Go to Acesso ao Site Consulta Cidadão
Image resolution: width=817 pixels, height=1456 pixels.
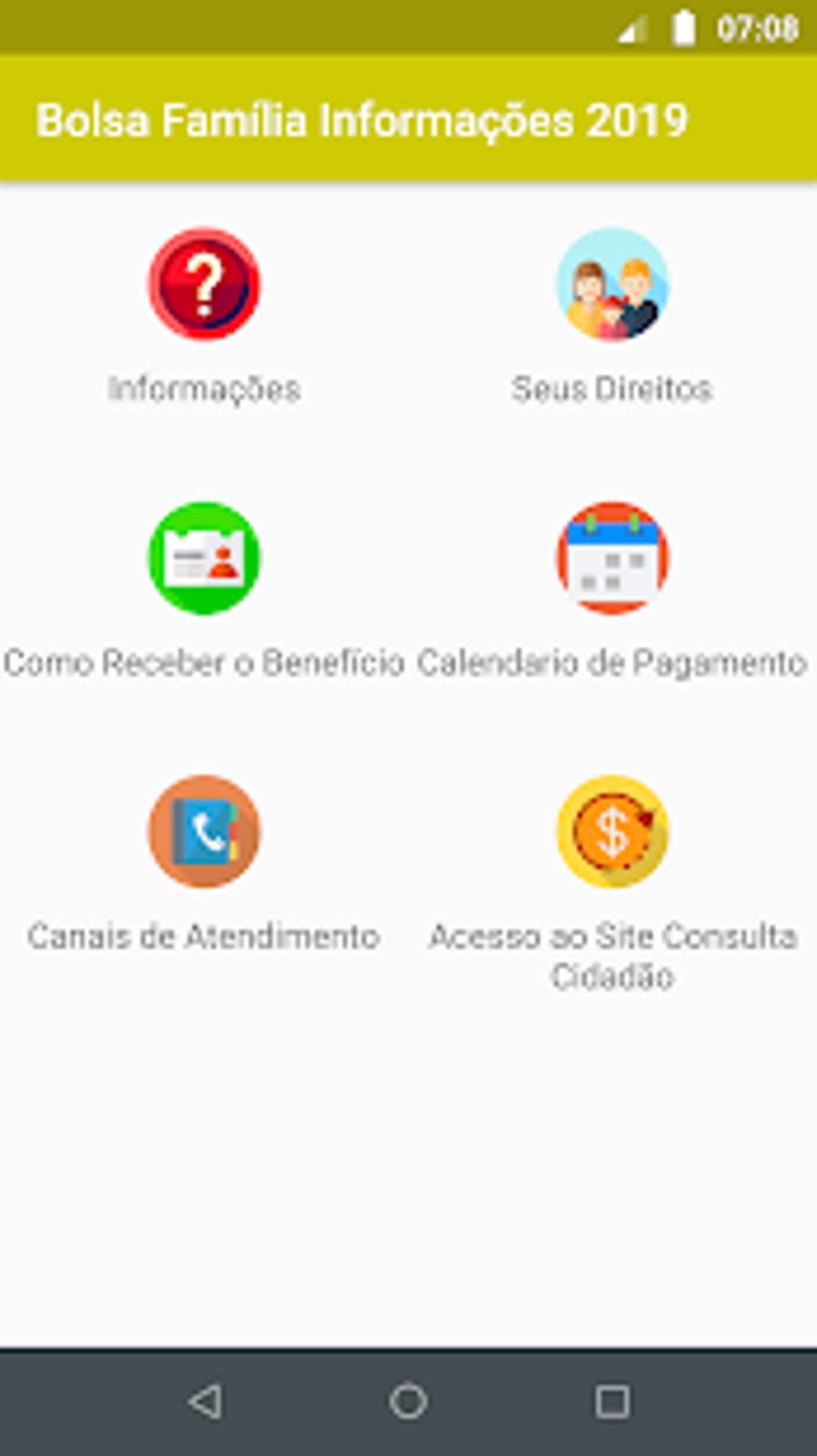click(613, 832)
